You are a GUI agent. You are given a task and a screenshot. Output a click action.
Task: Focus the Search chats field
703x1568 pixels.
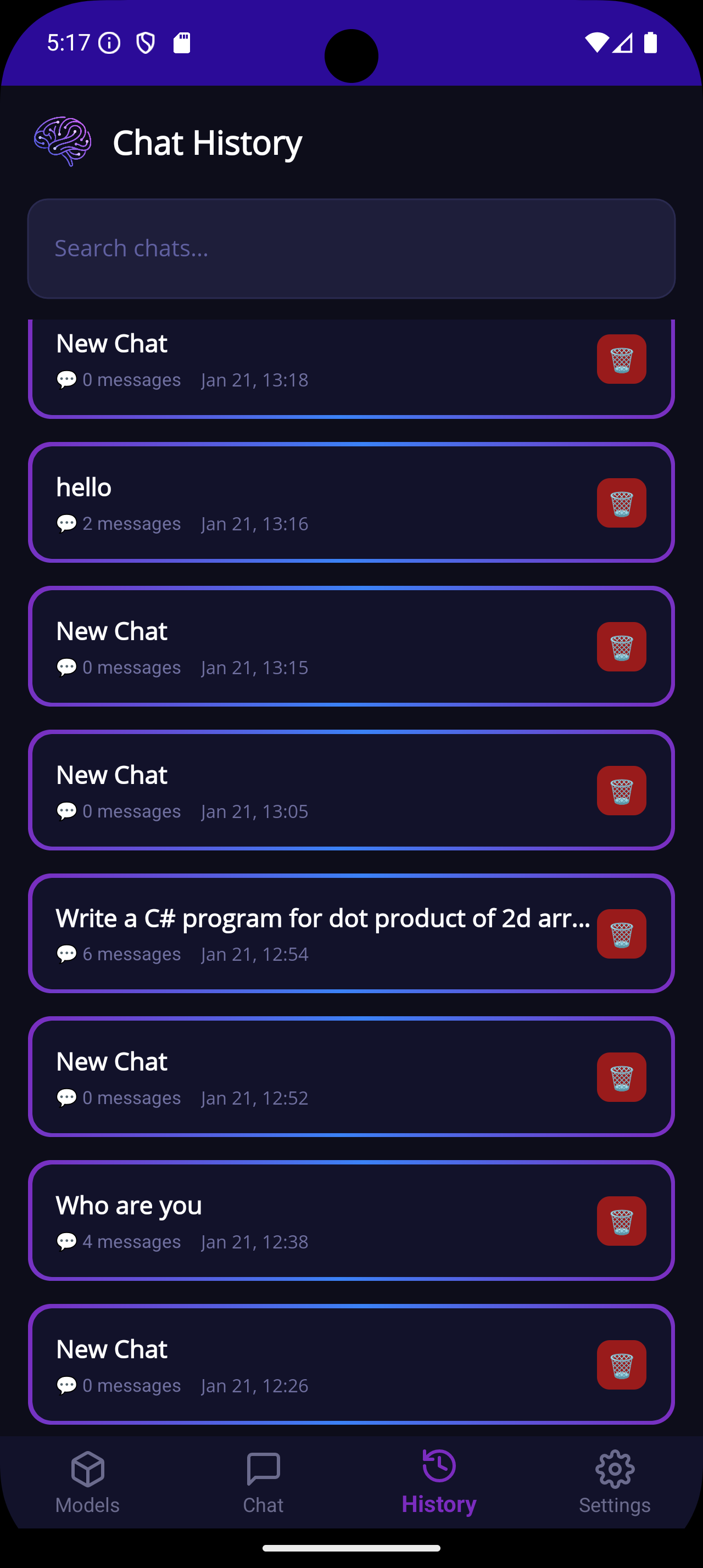click(x=350, y=248)
